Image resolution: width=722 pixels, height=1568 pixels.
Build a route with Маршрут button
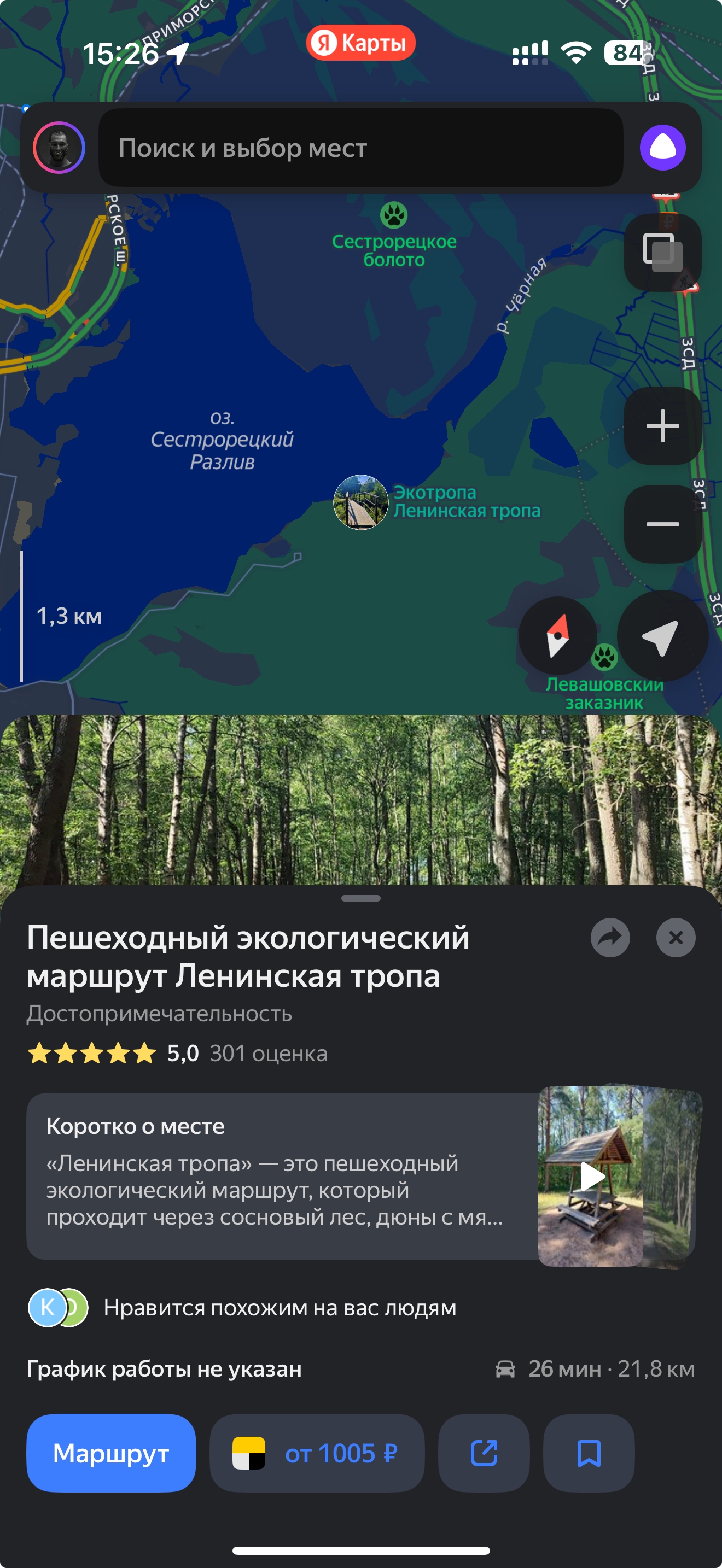coord(111,1453)
